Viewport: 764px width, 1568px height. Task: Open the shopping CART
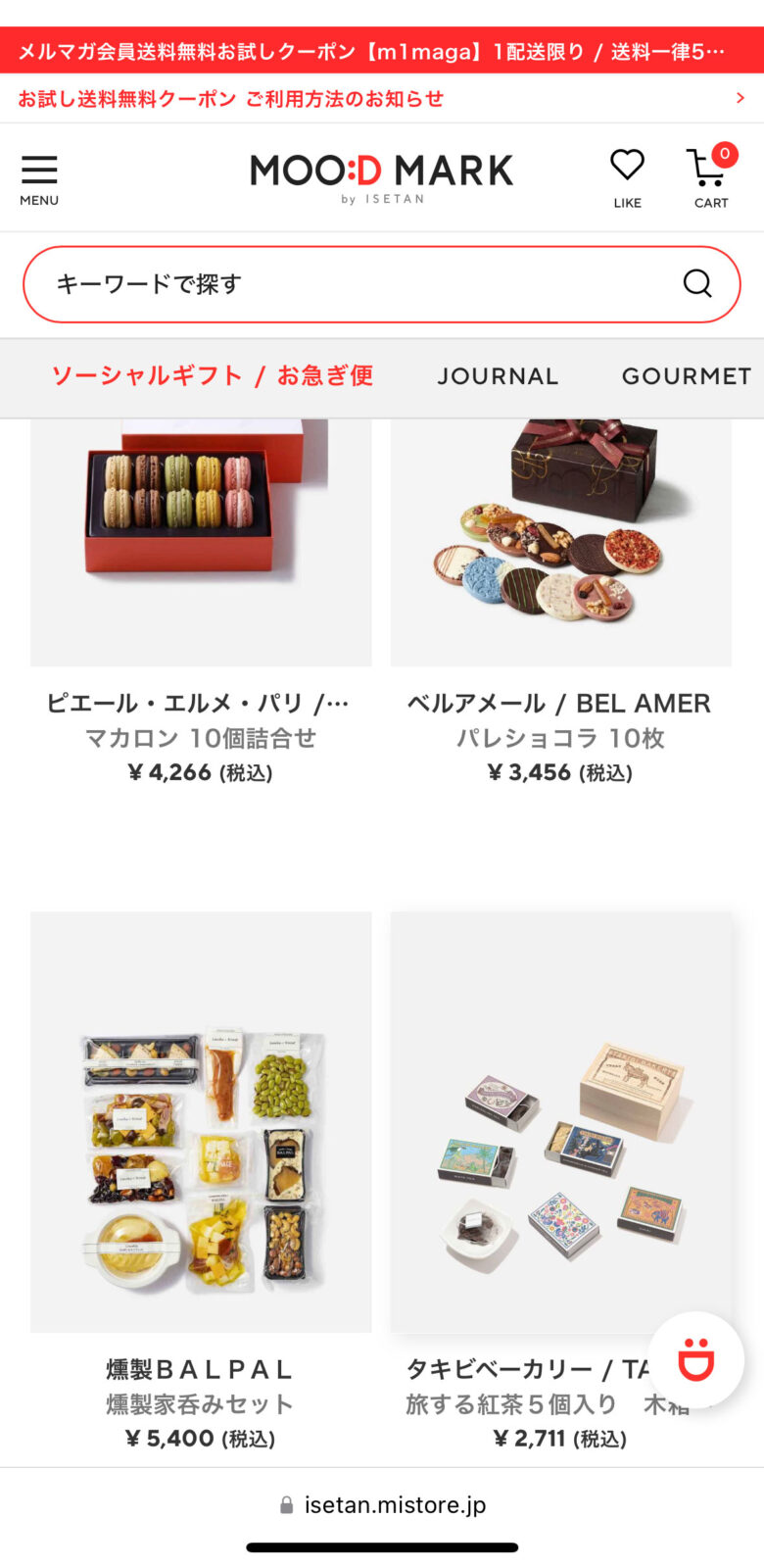710,176
